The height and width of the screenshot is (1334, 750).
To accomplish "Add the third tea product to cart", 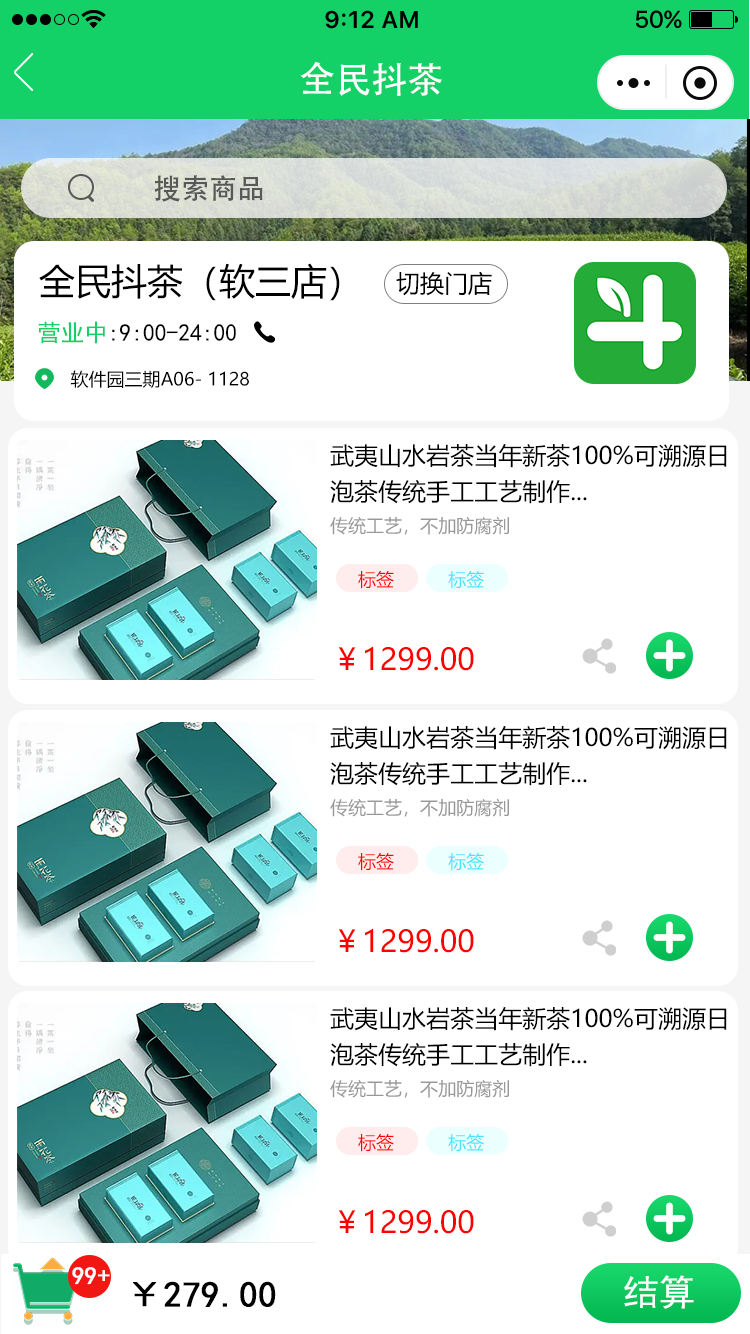I will [669, 1219].
